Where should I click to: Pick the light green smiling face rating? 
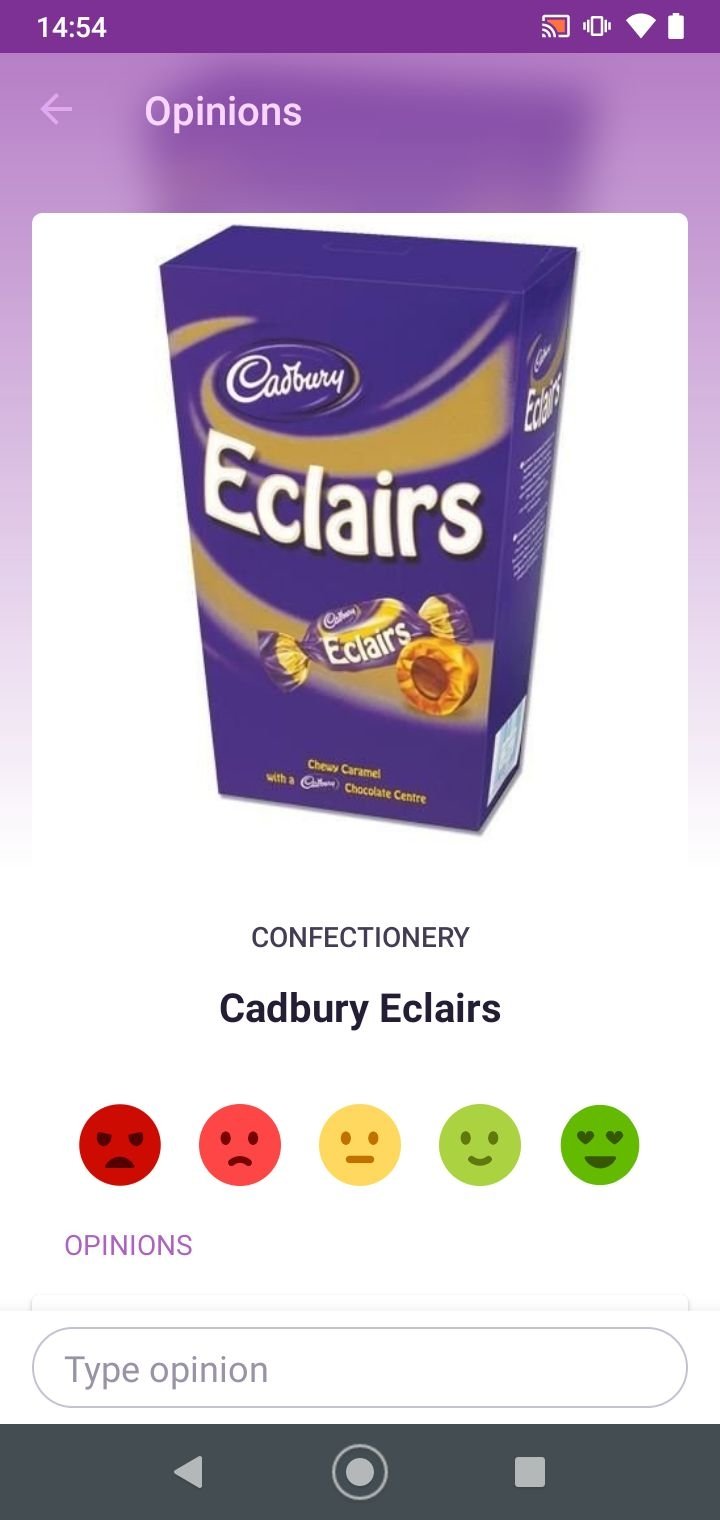pos(480,1145)
